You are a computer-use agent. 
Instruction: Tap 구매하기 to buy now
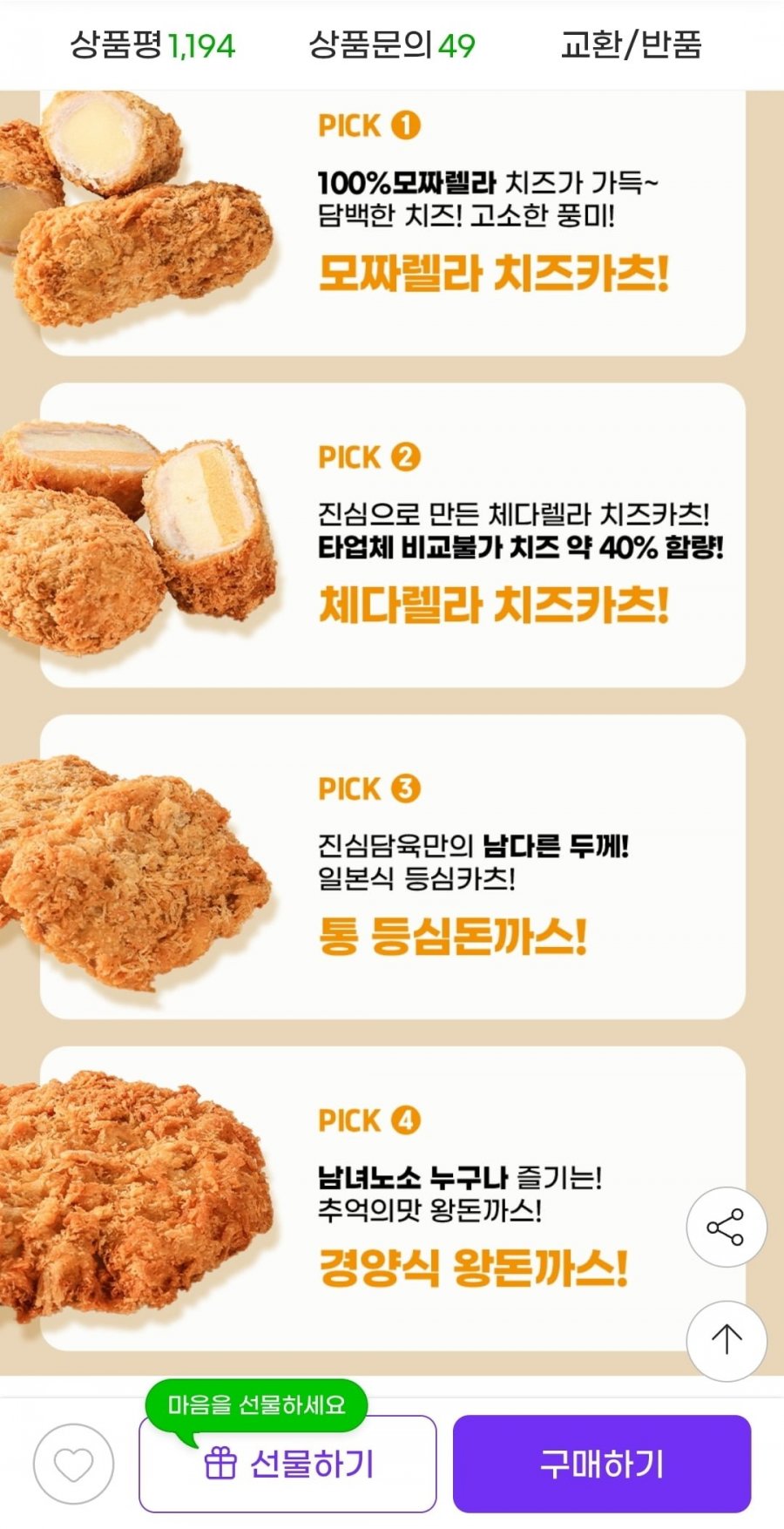pyautogui.click(x=601, y=1464)
